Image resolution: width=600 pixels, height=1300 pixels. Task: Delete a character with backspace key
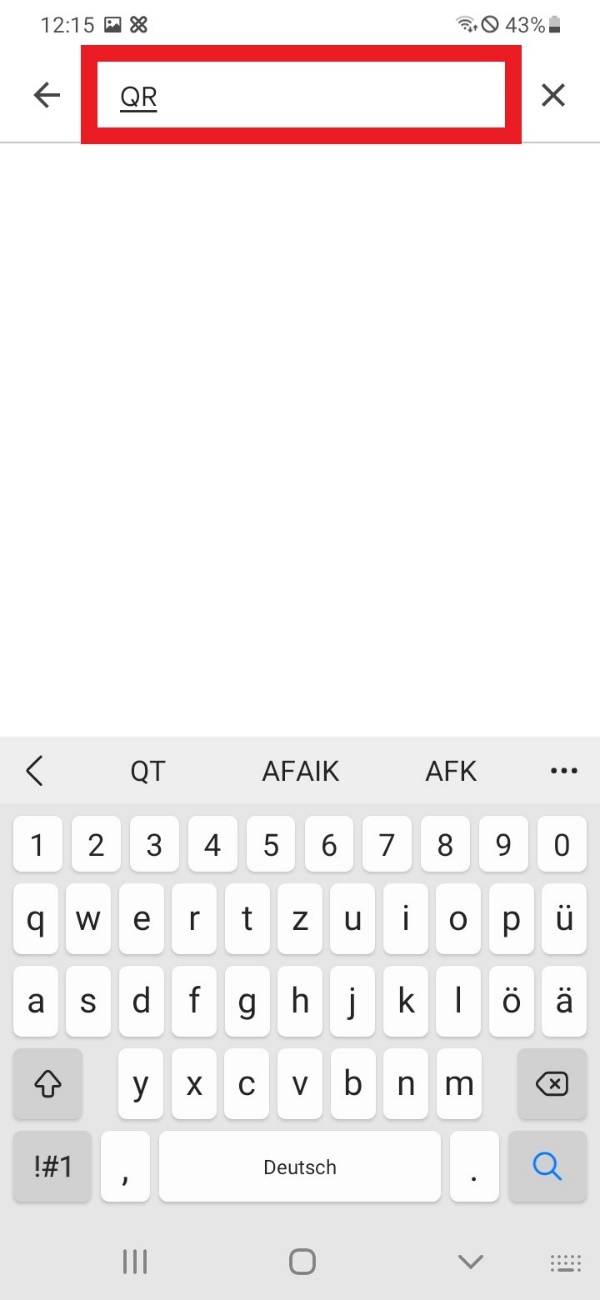pyautogui.click(x=552, y=1084)
